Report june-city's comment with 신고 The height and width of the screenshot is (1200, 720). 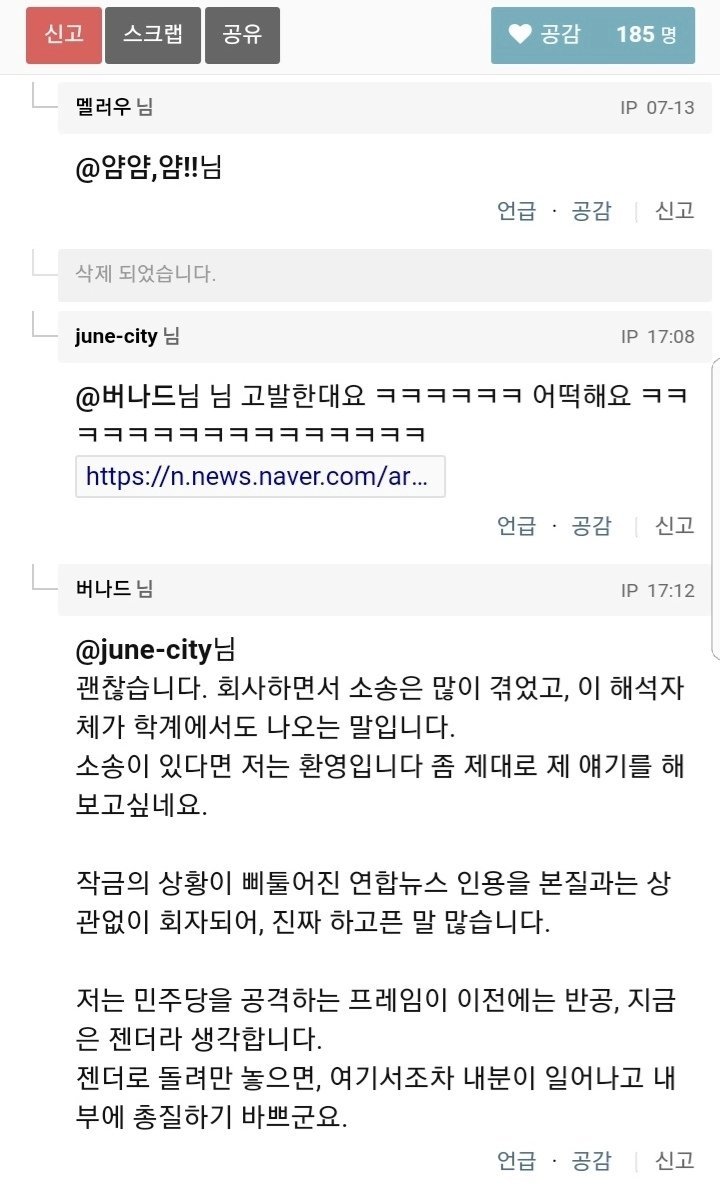tap(674, 526)
